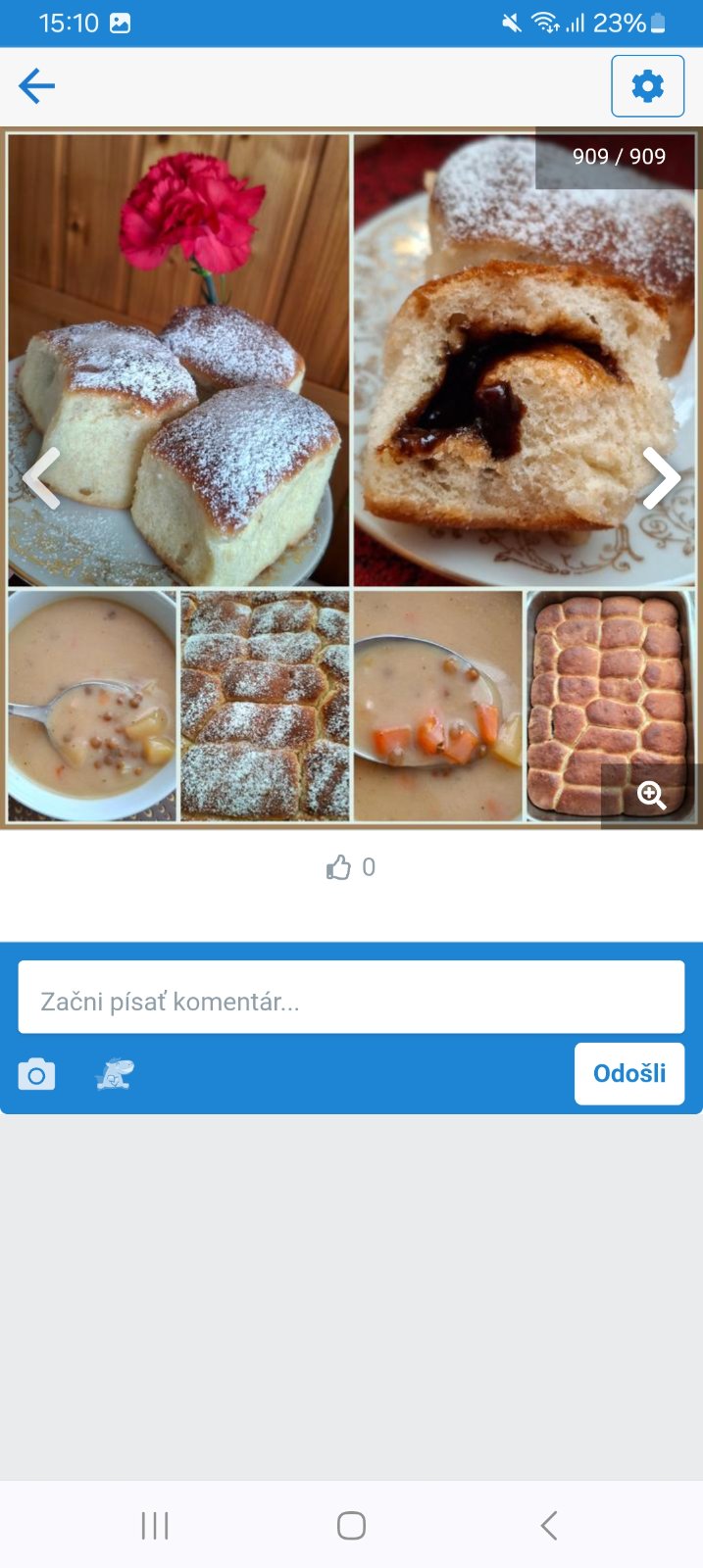Image resolution: width=703 pixels, height=1568 pixels.
Task: Open recent apps from navigation bar
Action: tap(155, 1525)
